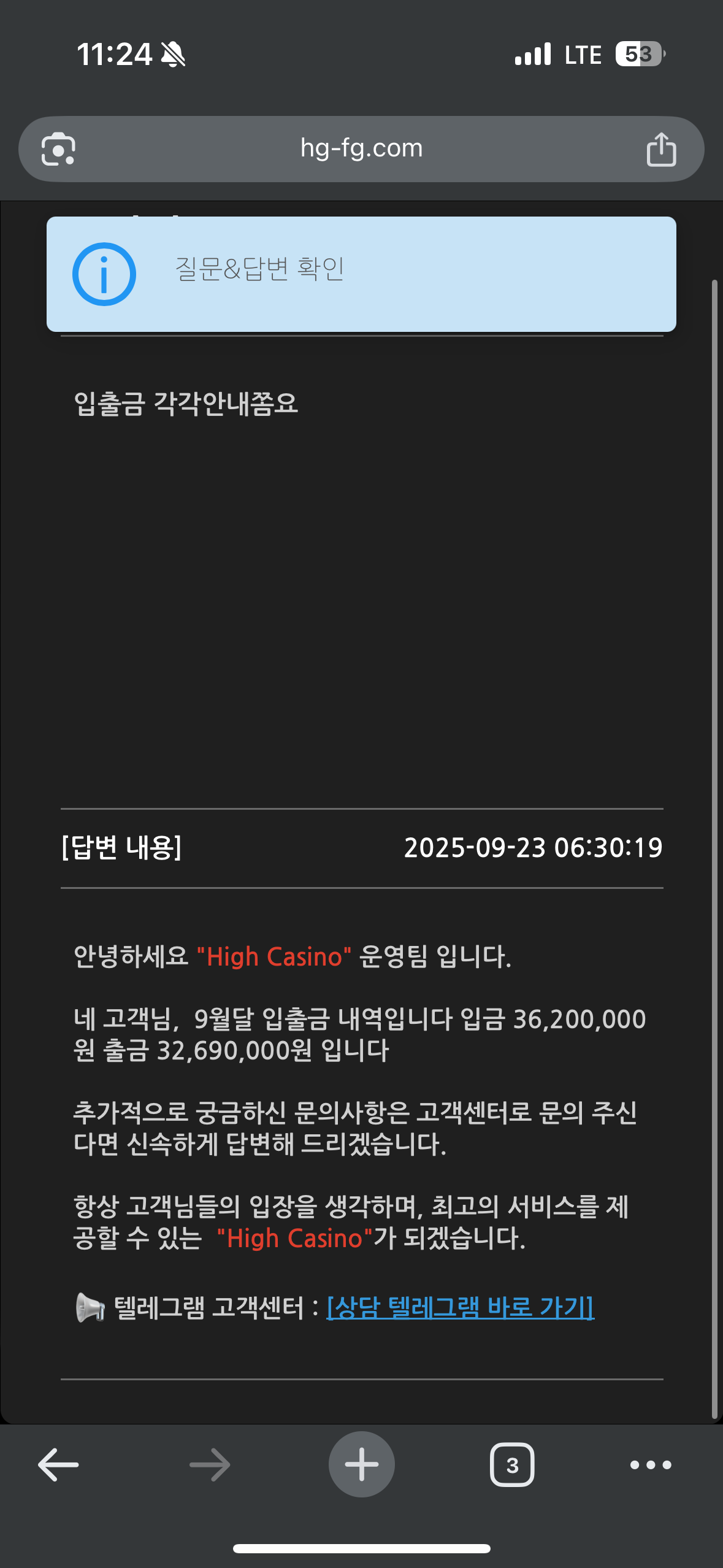View the 3 open tabs
The height and width of the screenshot is (1568, 723).
pos(512,1464)
